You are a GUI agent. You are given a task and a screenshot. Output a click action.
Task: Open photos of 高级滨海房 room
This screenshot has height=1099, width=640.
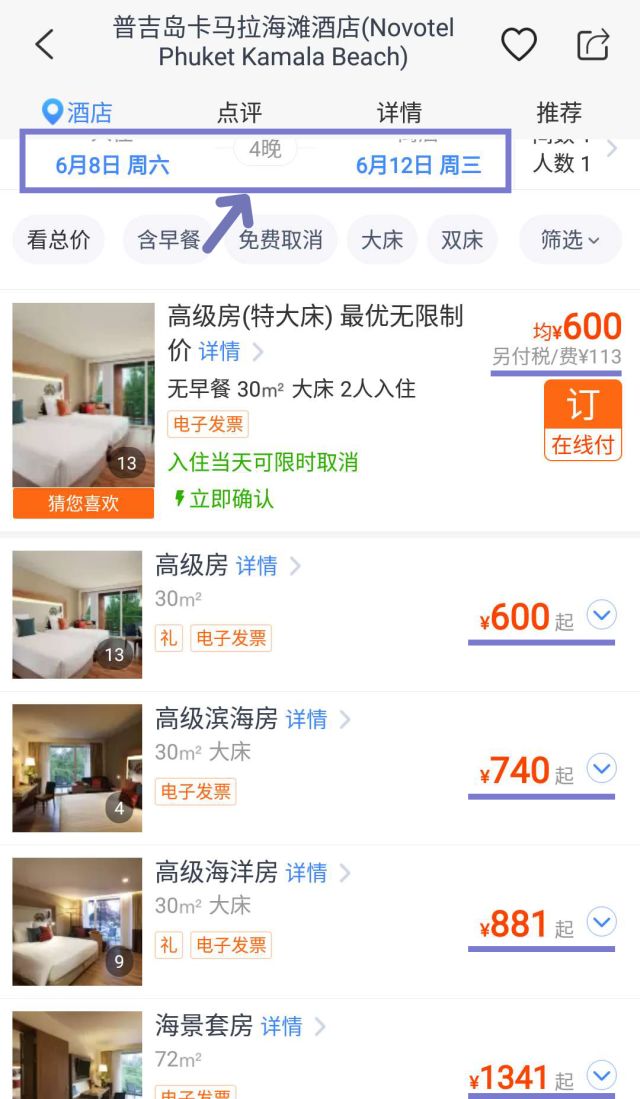coord(77,768)
